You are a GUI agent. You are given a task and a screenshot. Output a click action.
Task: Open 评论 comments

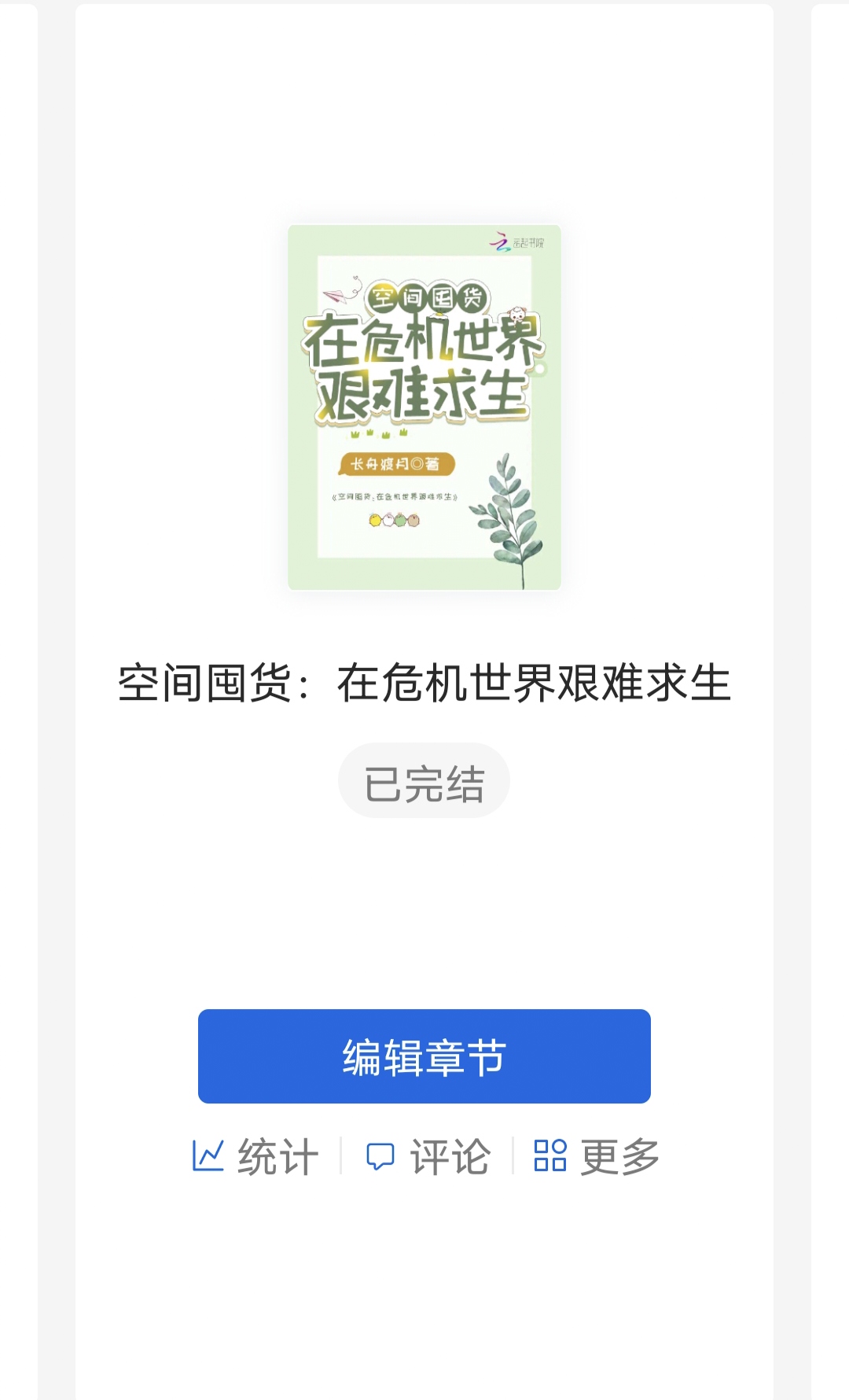point(428,1157)
